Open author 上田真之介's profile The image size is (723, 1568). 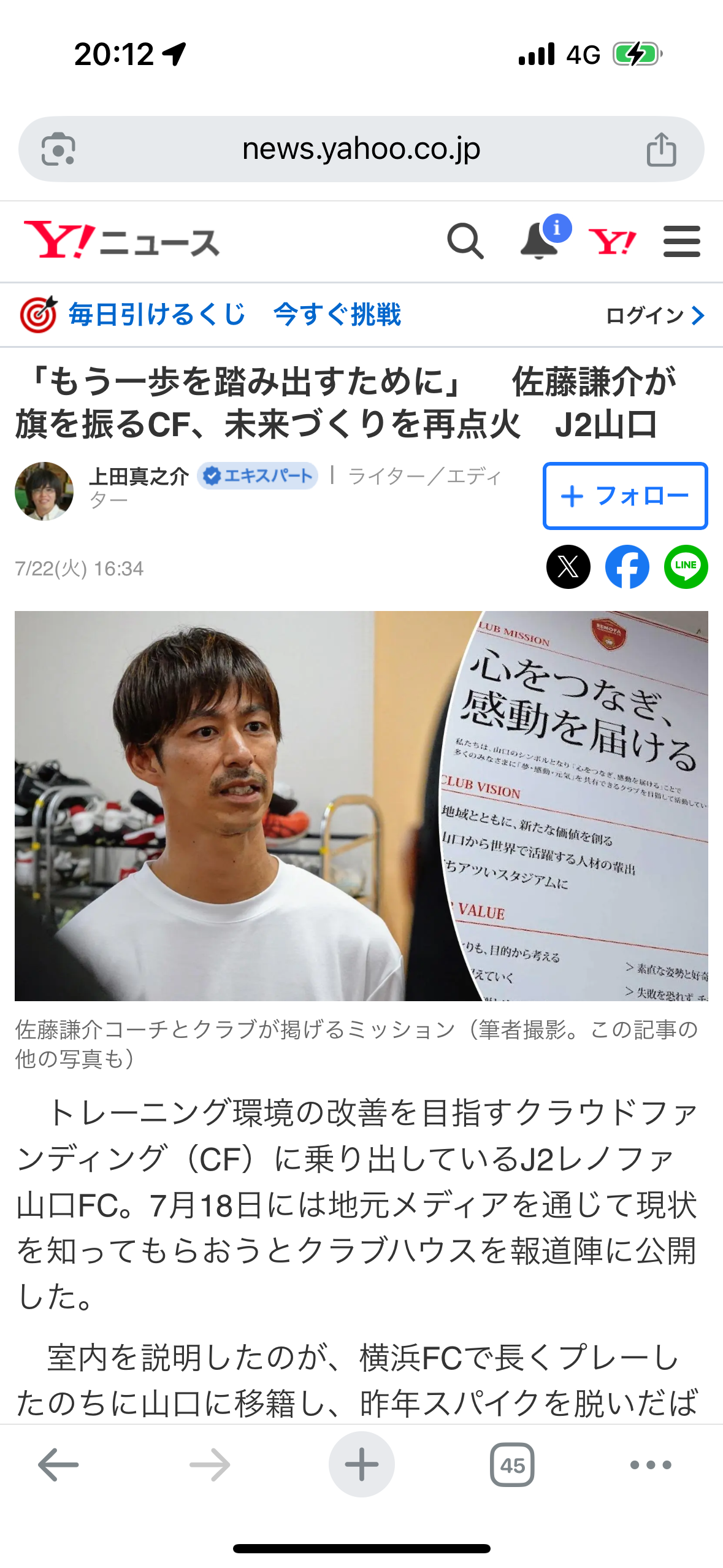pyautogui.click(x=139, y=476)
